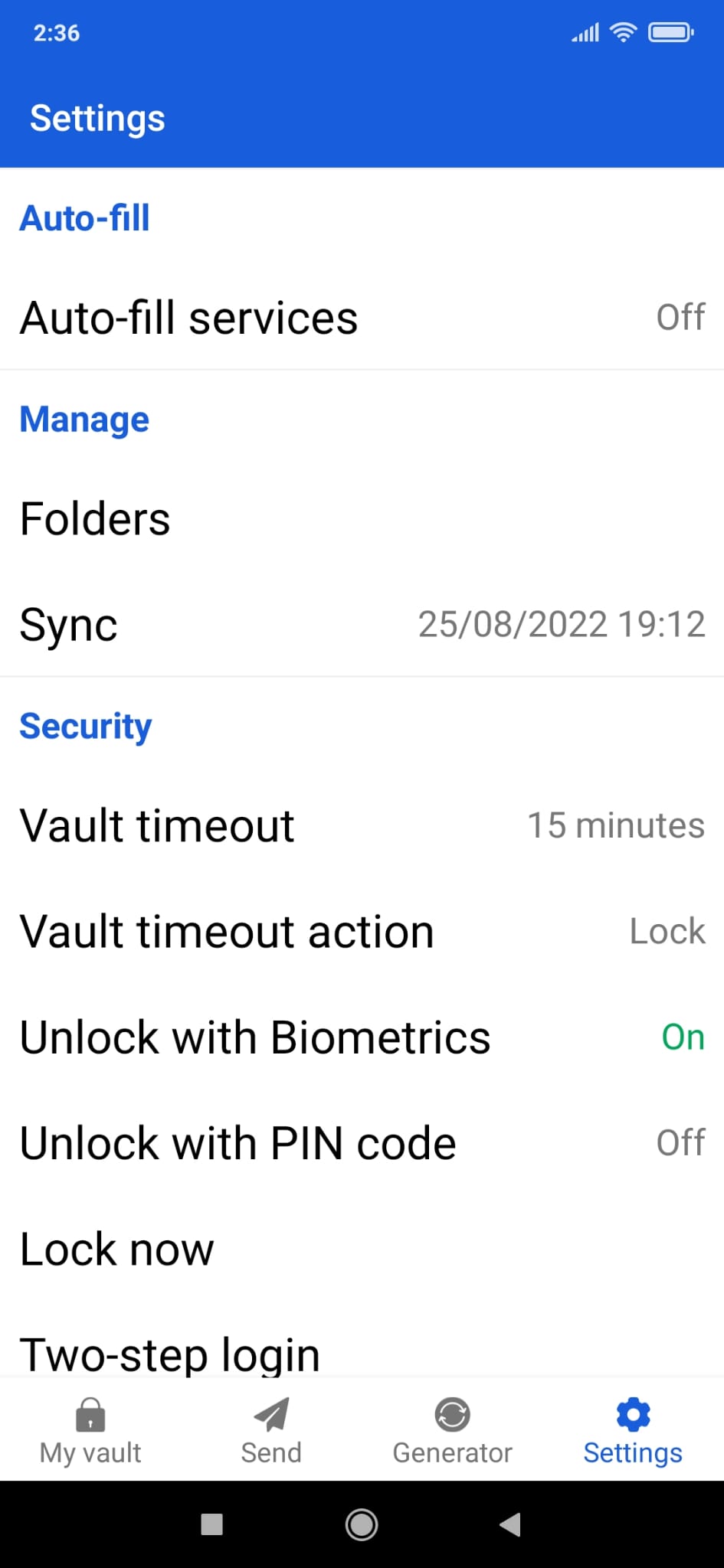The width and height of the screenshot is (724, 1568).
Task: Select the Settings tab
Action: [633, 1430]
